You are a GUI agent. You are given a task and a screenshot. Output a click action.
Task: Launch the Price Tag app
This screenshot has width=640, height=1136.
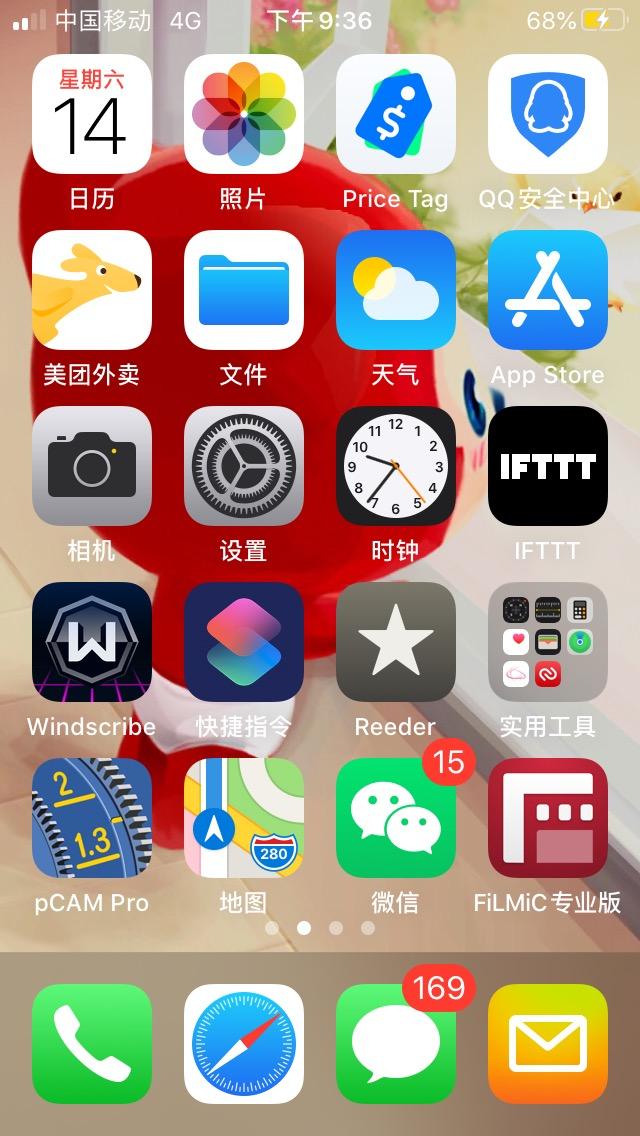[x=396, y=114]
